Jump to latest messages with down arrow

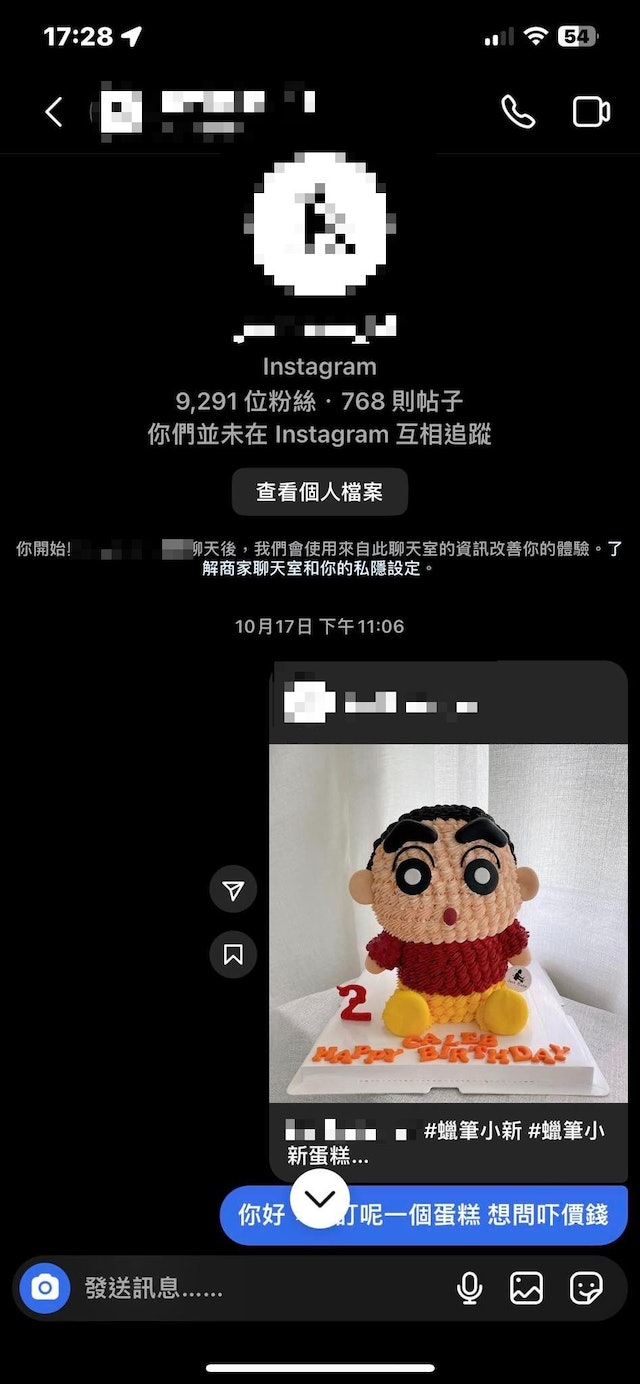[x=320, y=1198]
